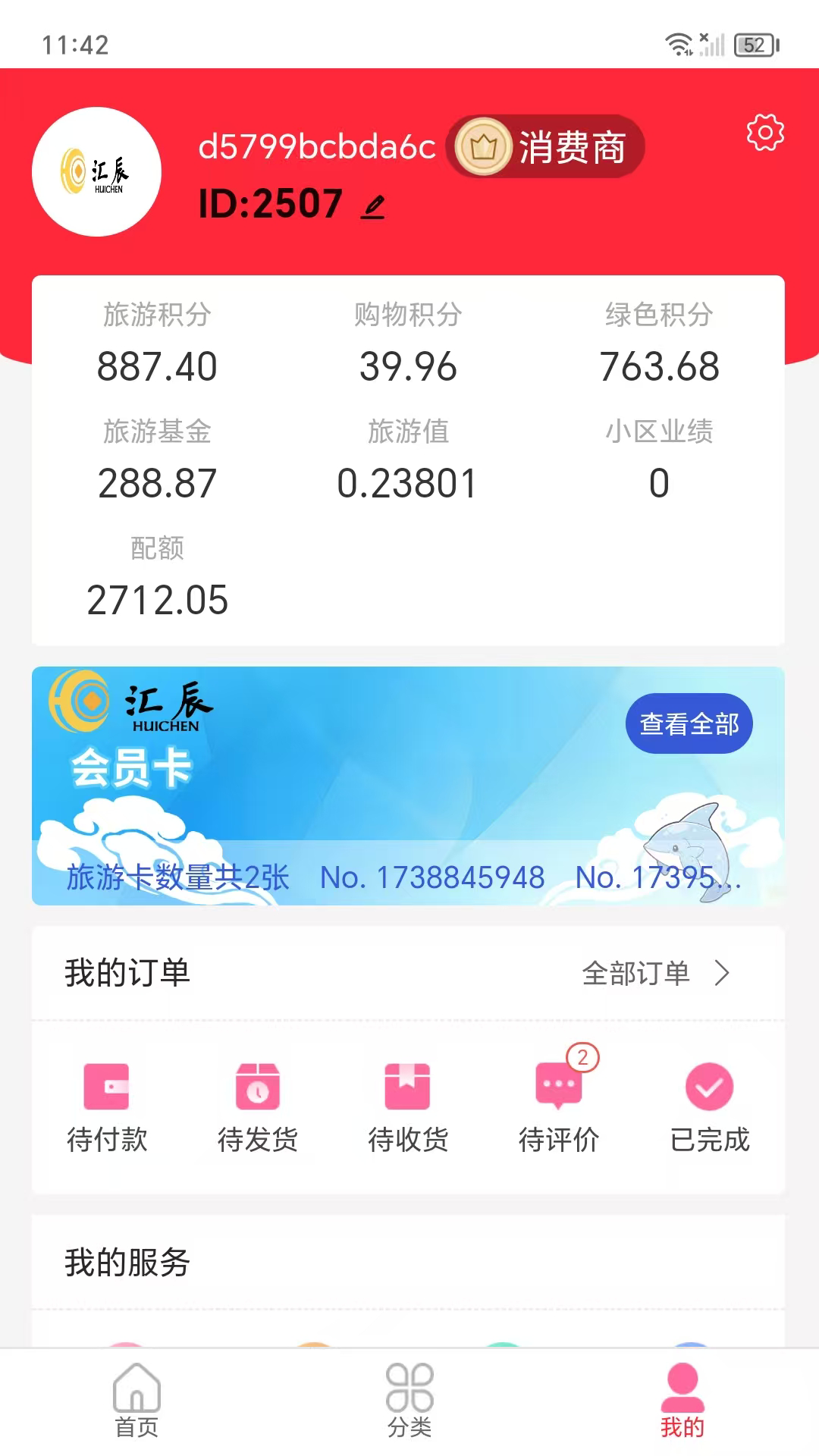This screenshot has height=1456, width=819.
Task: Tap the pencil edit icon beside ID:2507
Action: point(372,206)
